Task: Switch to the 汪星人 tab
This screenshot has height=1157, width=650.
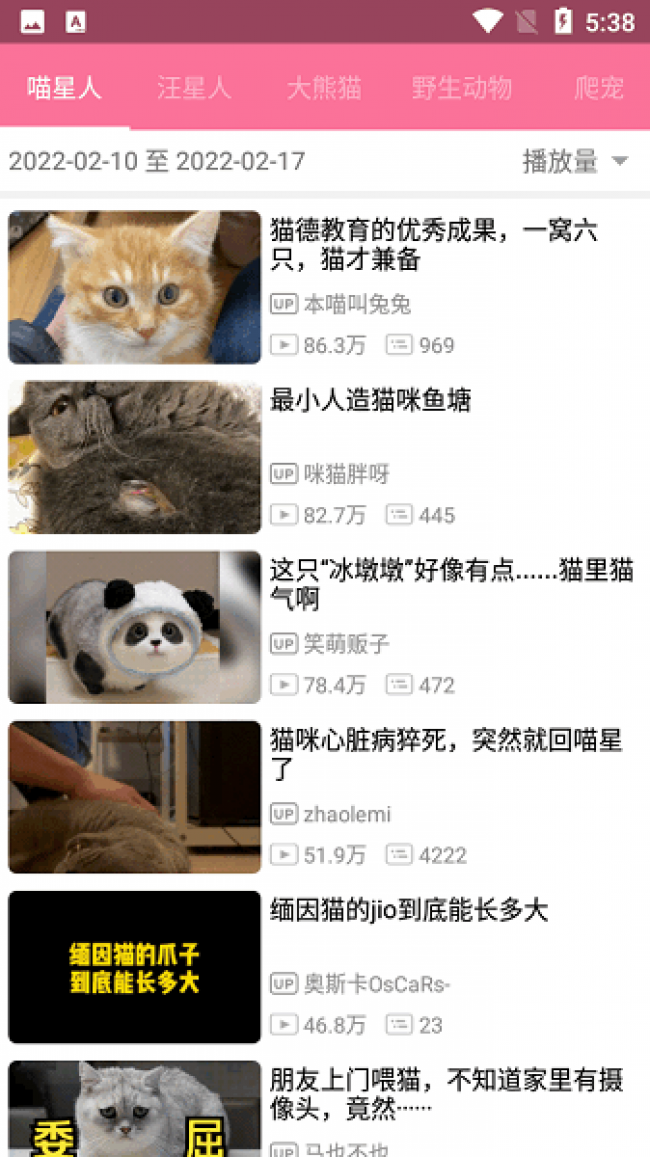Action: [194, 88]
